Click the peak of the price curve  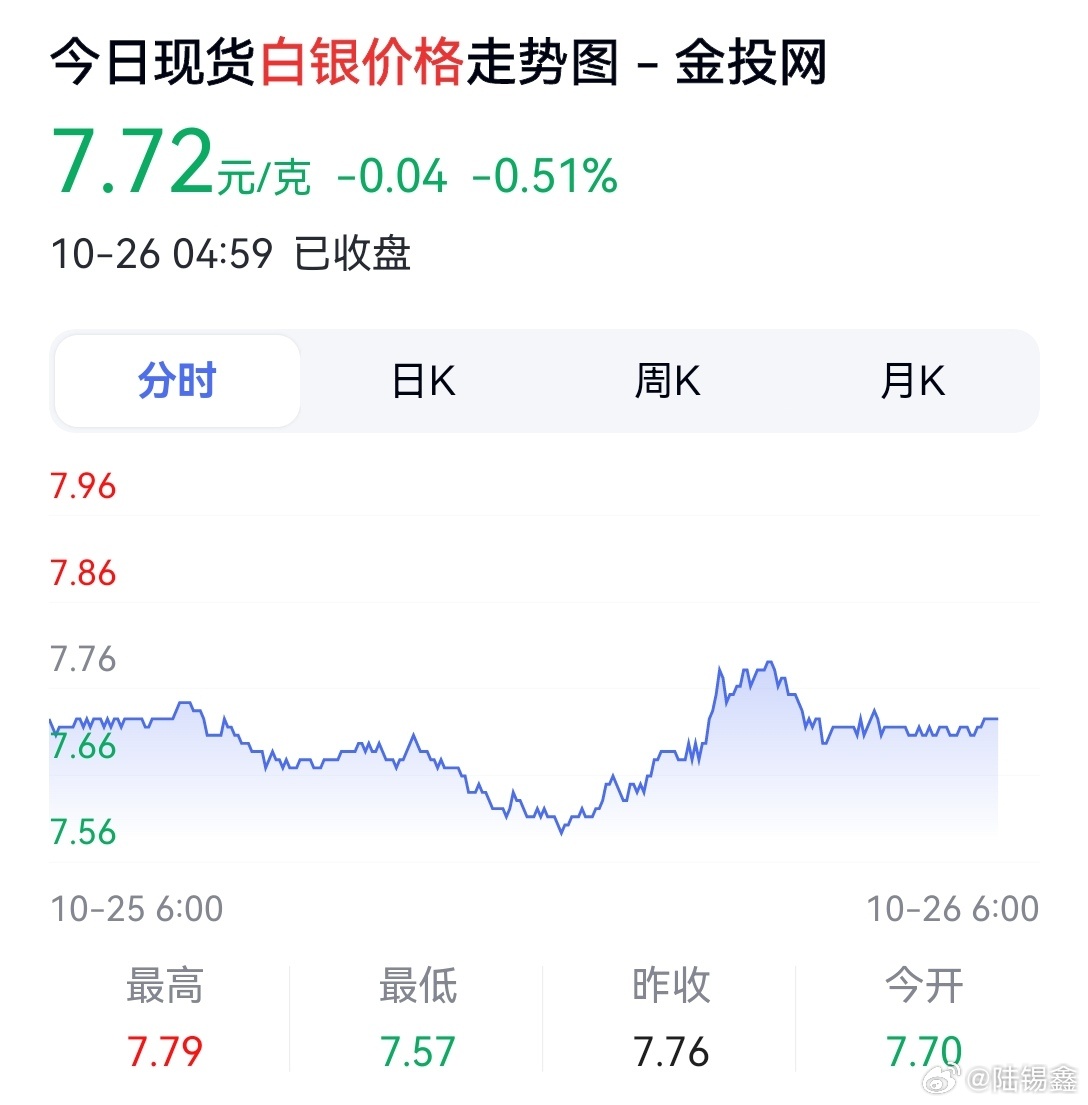point(770,662)
